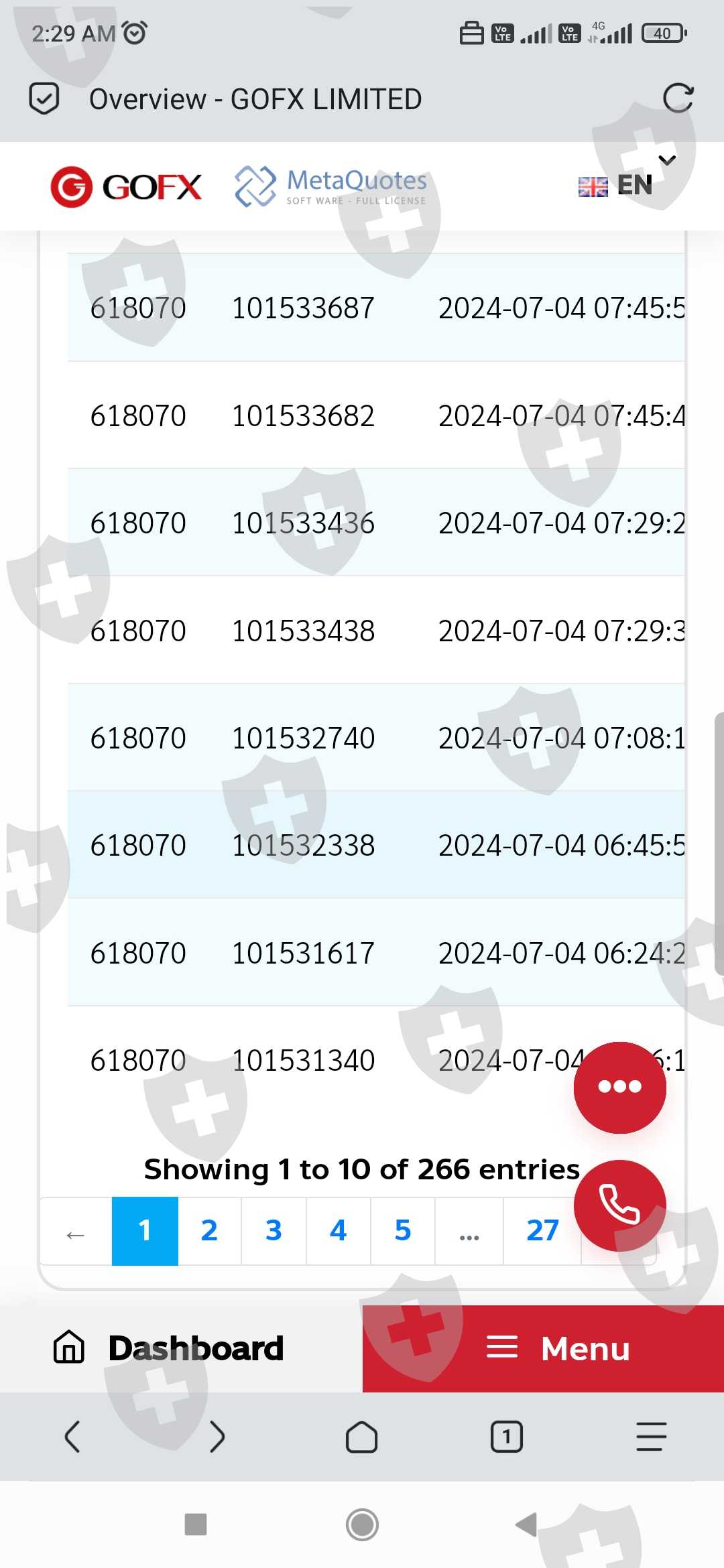Go to page 3 of entries
Viewport: 724px width, 1568px height.
click(274, 1230)
